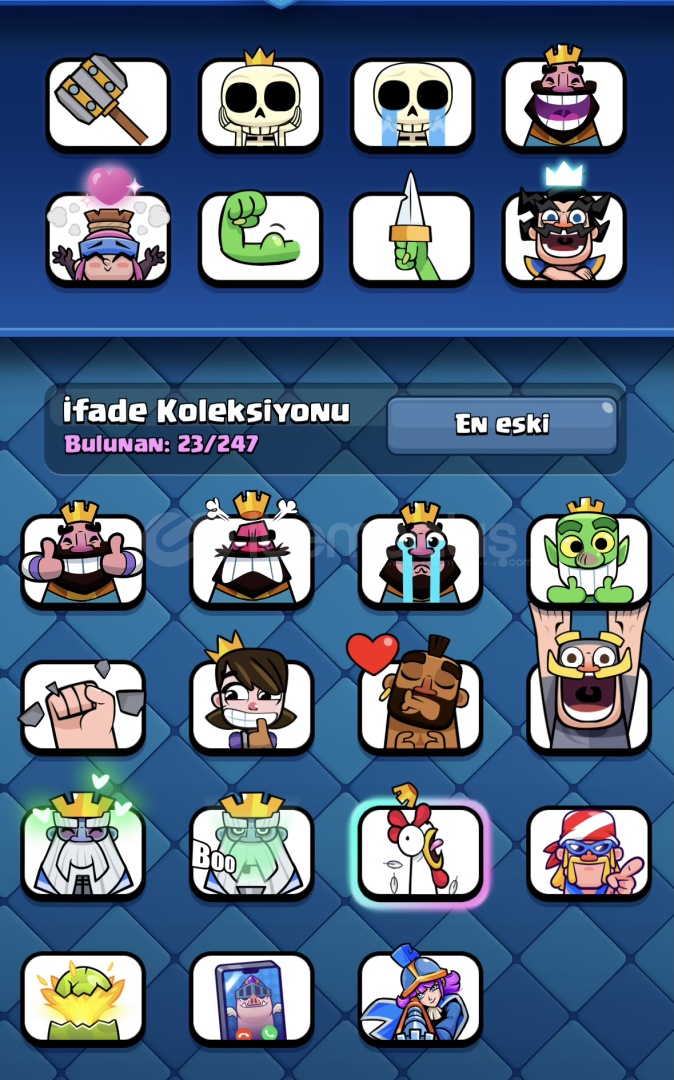Image resolution: width=674 pixels, height=1080 pixels.
Task: Select the hog rider red heart emote
Action: tap(421, 706)
